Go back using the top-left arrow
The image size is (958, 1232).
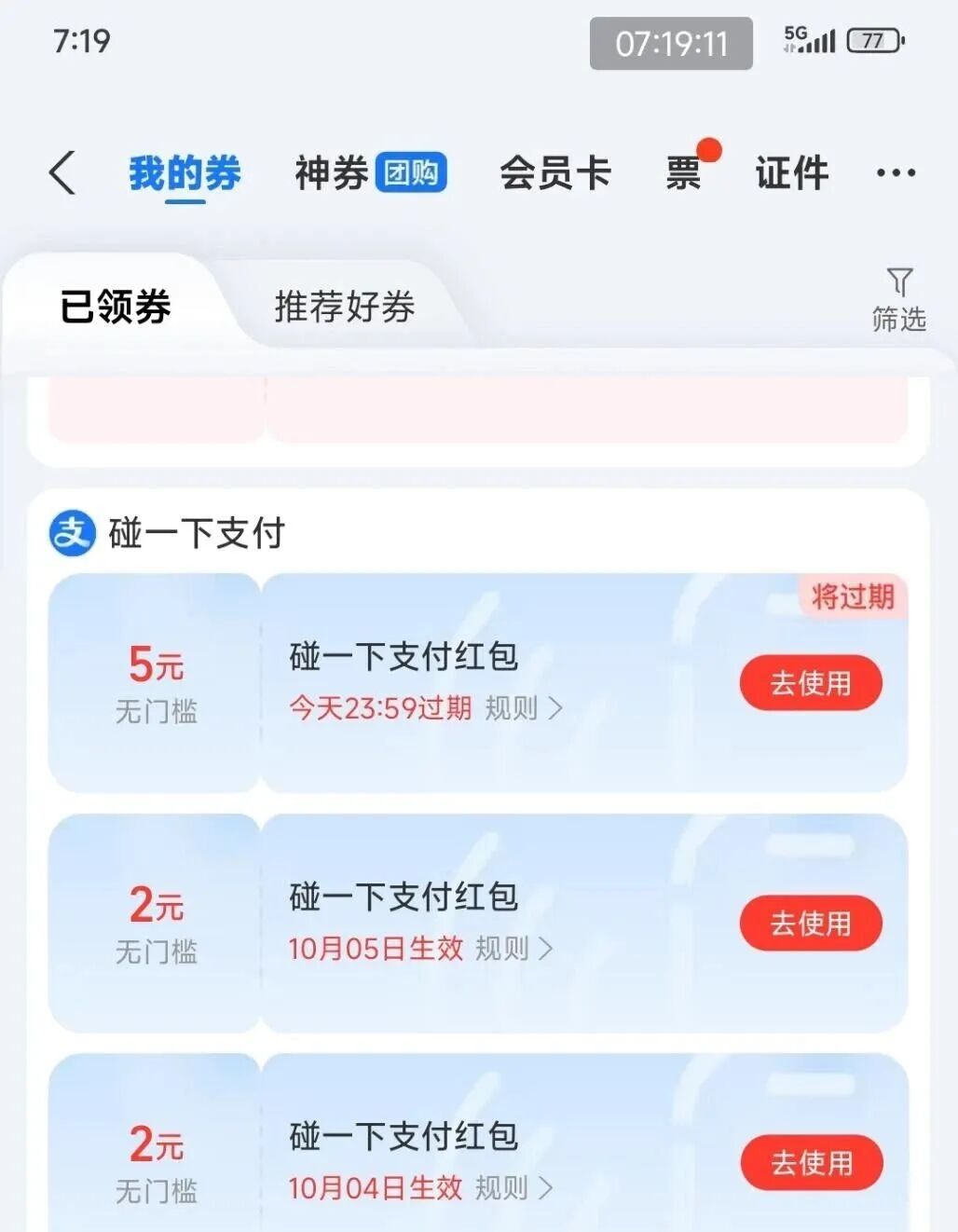pyautogui.click(x=62, y=172)
